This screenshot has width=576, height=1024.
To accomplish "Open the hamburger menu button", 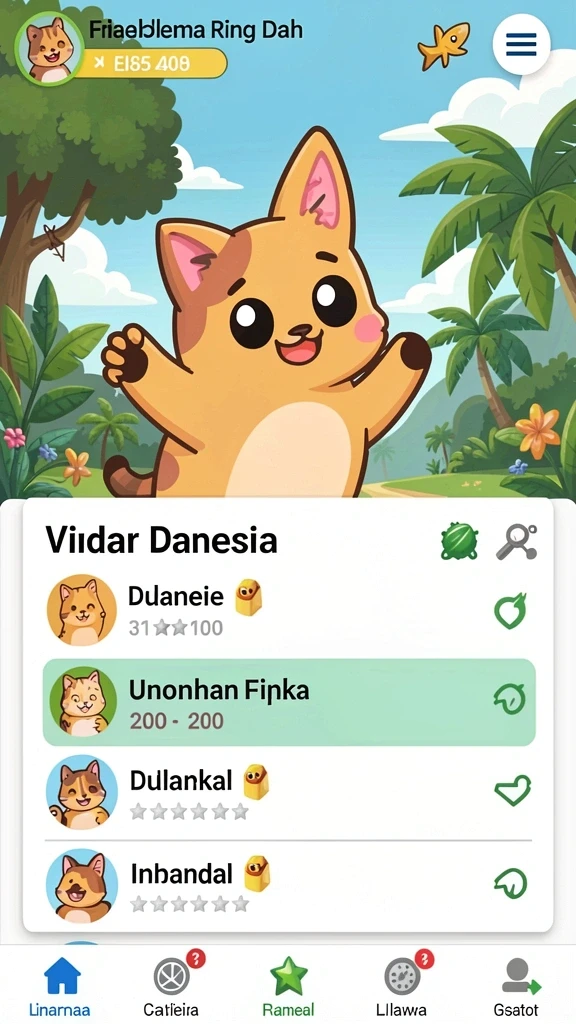I will [521, 45].
